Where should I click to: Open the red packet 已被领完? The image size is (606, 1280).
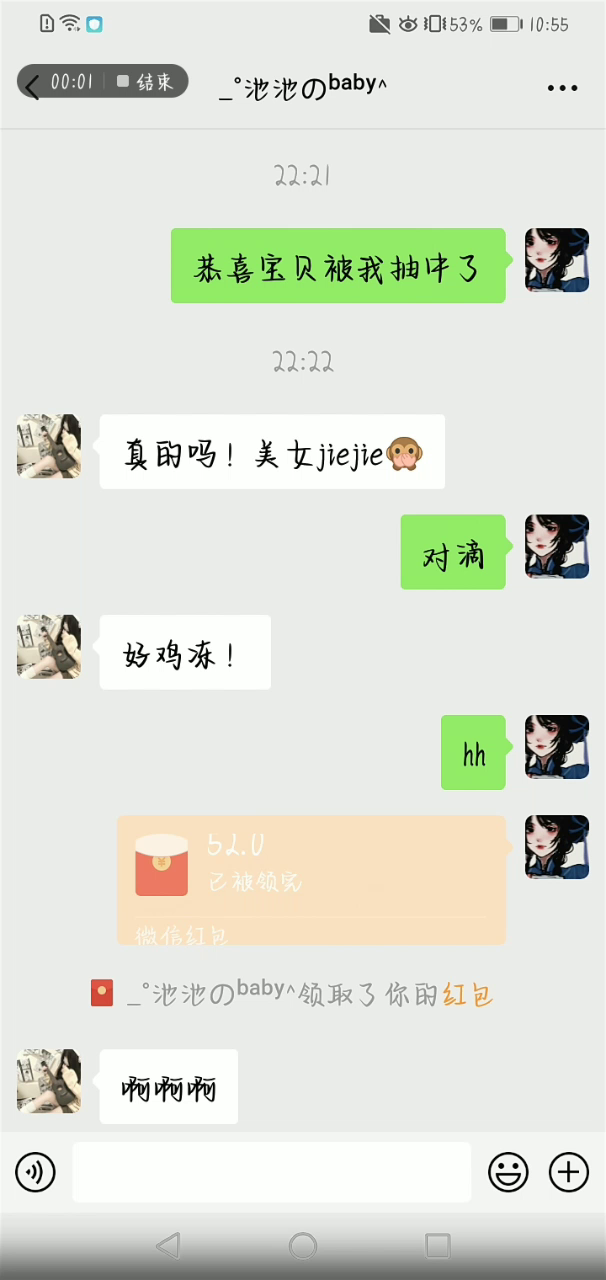[311, 879]
